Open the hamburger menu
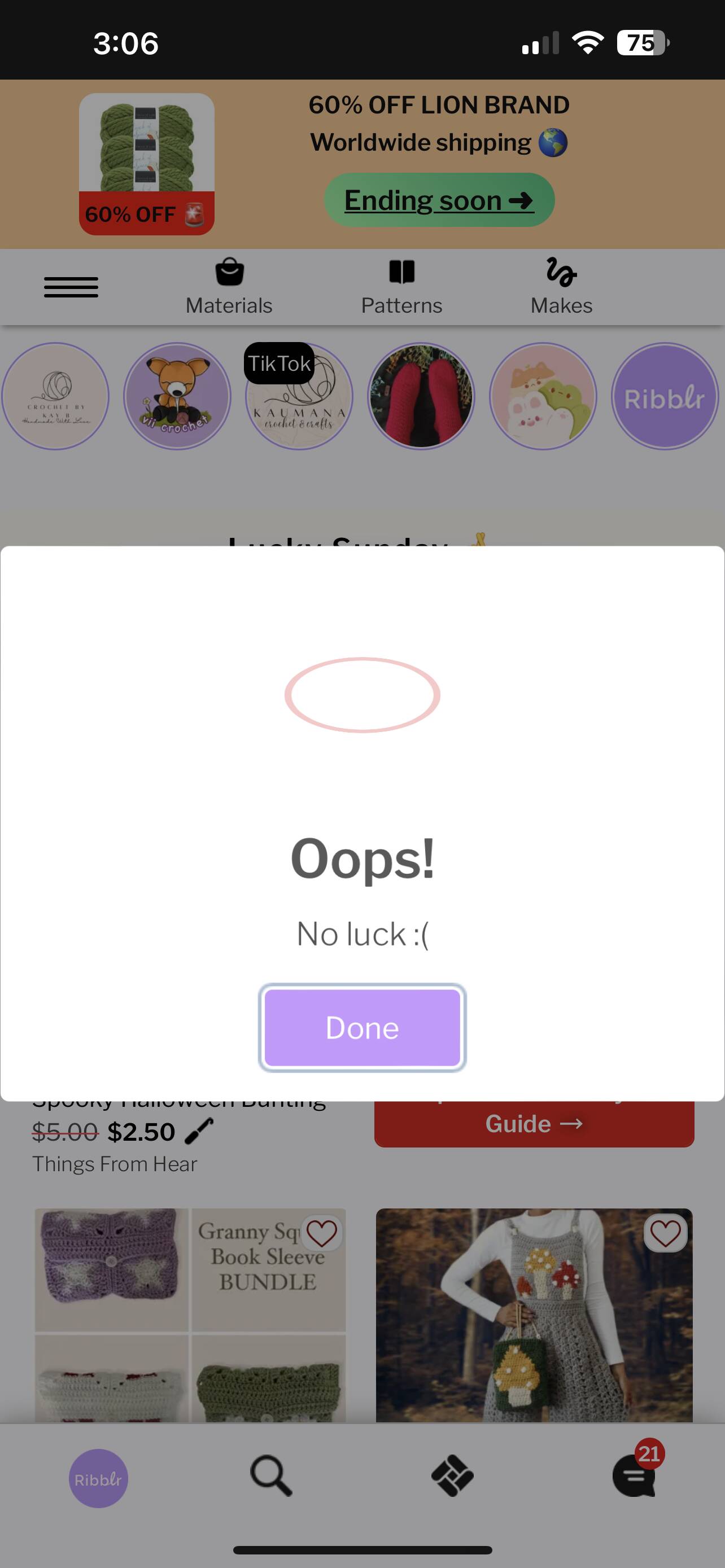The image size is (725, 1568). click(x=71, y=287)
